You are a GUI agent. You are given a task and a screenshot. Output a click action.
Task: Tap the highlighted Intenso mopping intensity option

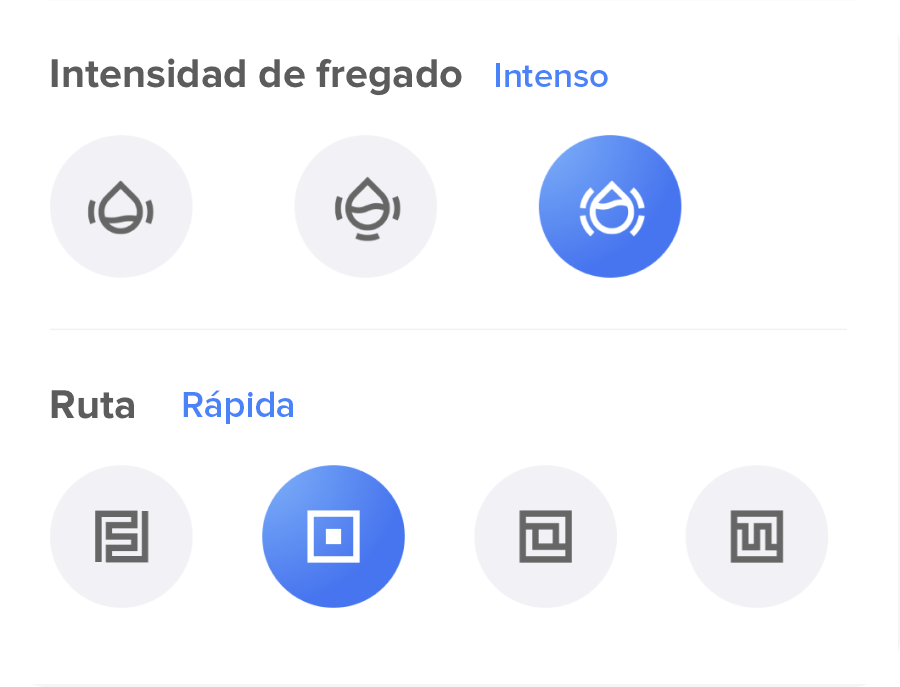pos(610,207)
